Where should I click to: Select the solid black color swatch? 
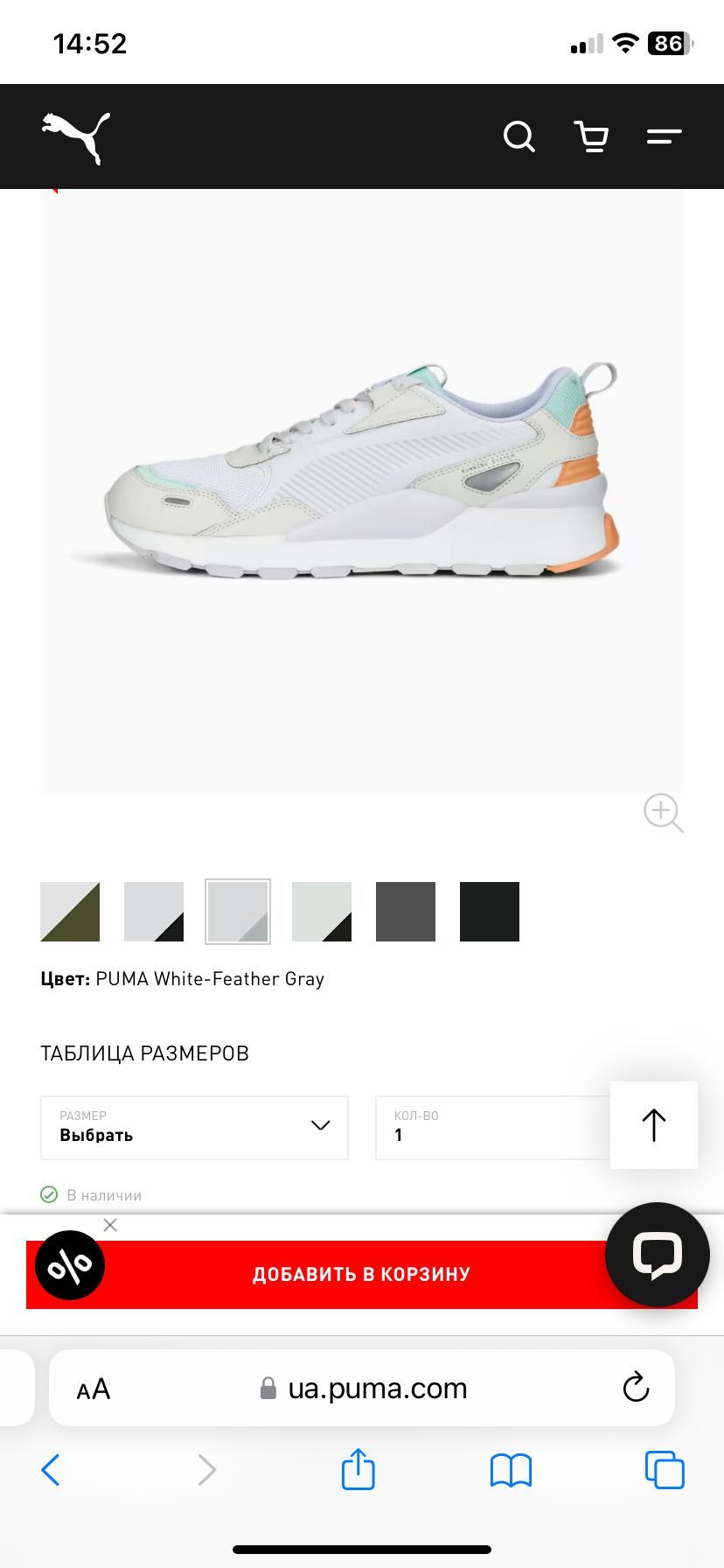point(490,912)
